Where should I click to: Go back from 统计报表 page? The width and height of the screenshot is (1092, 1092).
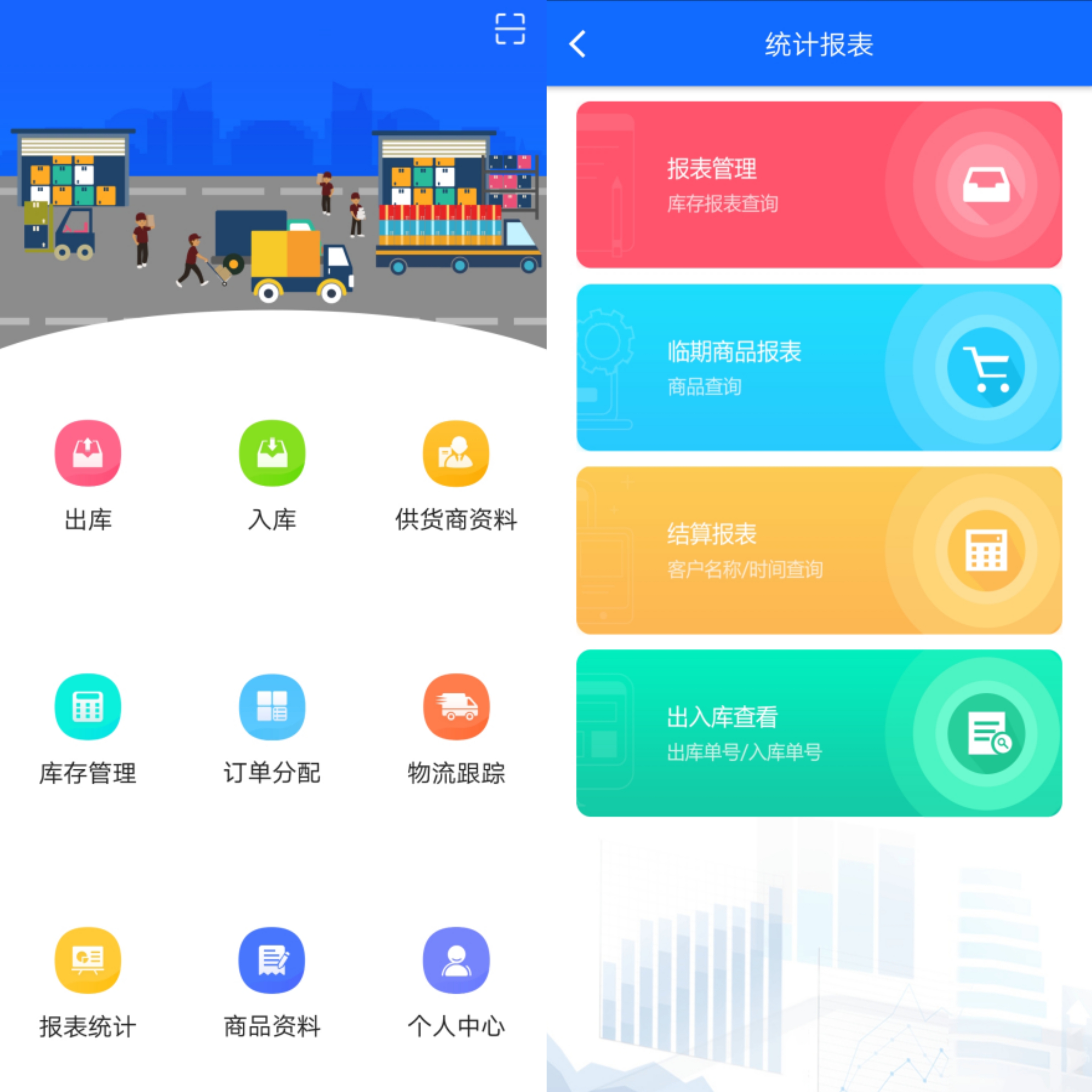[578, 44]
